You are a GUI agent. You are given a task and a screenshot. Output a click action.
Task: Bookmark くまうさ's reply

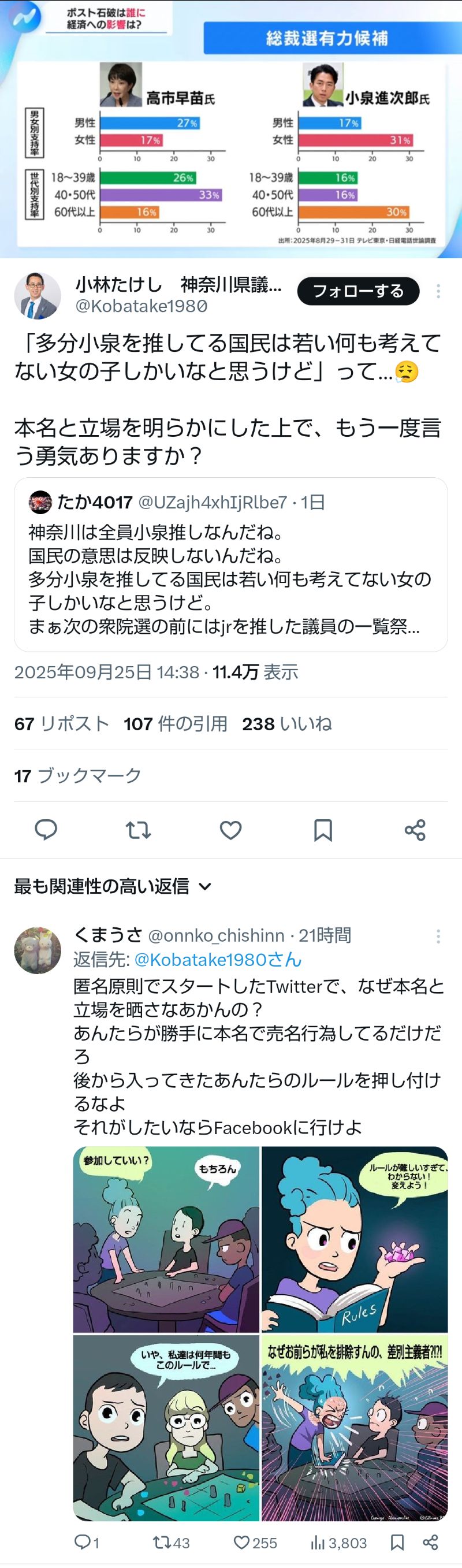[x=397, y=1543]
